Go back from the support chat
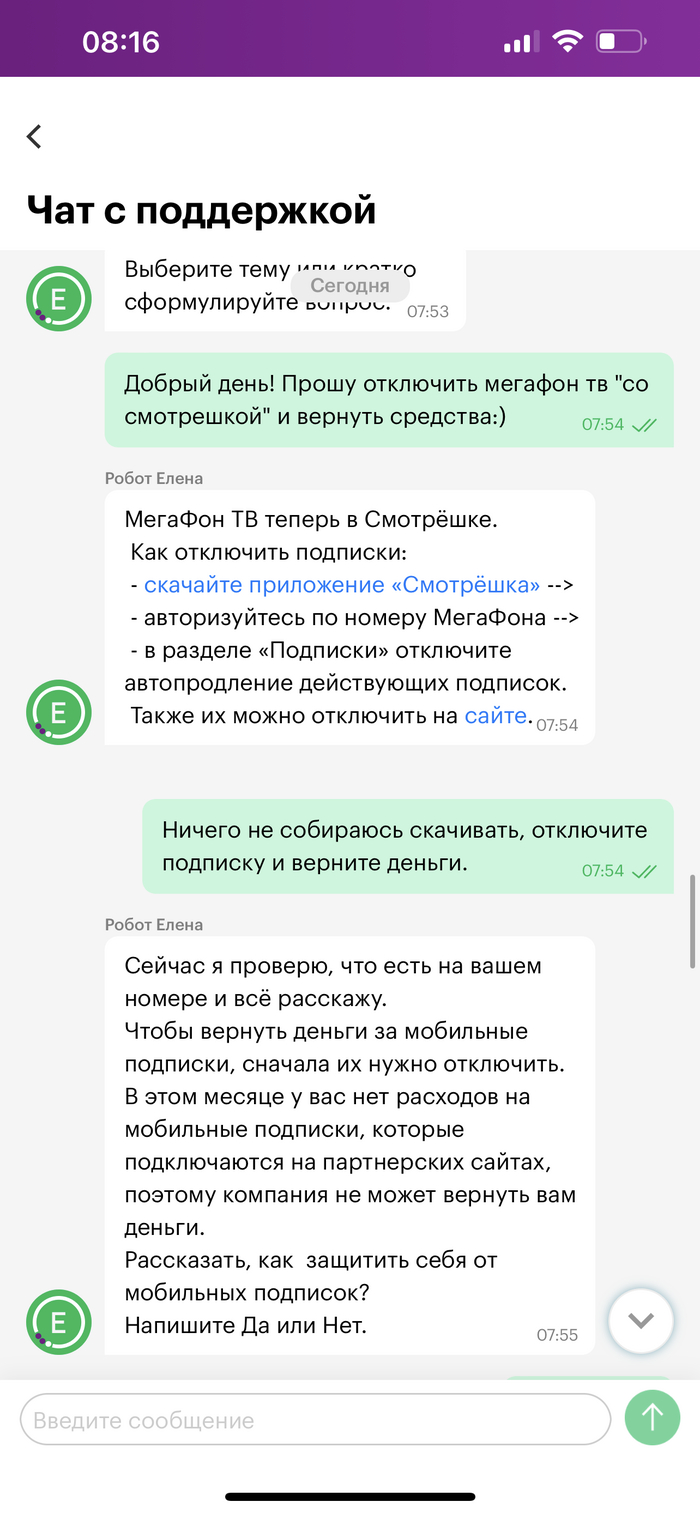The height and width of the screenshot is (1514, 700). pos(35,137)
